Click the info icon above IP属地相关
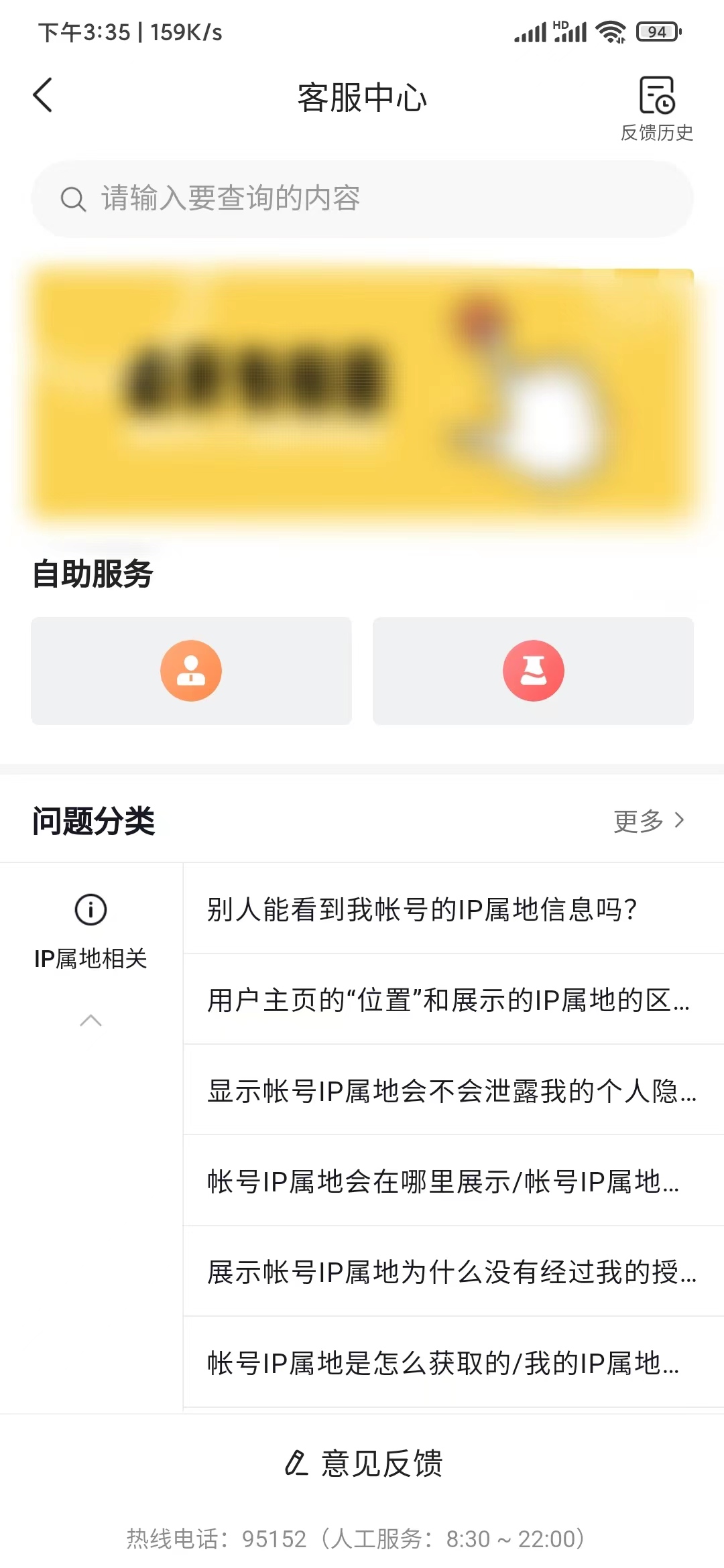The height and width of the screenshot is (1568, 724). tap(90, 909)
